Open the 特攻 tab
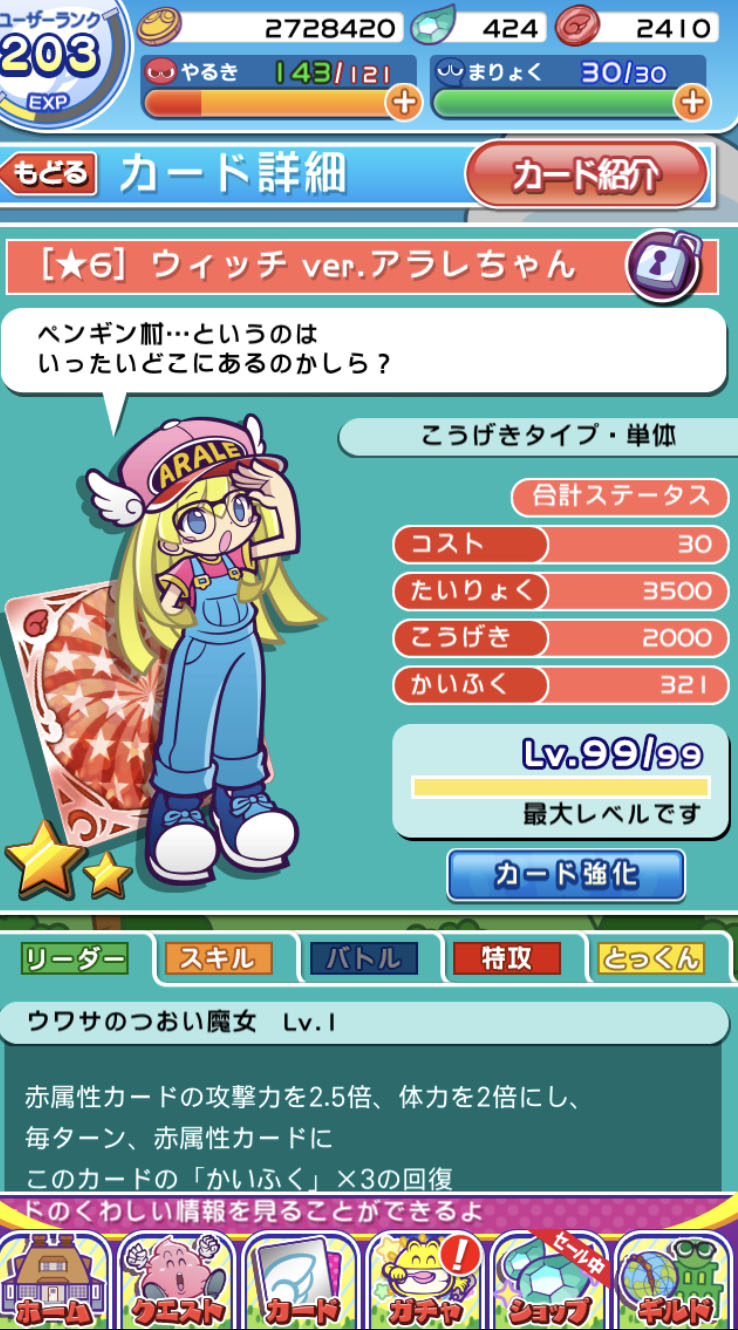Screen dimensions: 738x1330 (x=506, y=959)
